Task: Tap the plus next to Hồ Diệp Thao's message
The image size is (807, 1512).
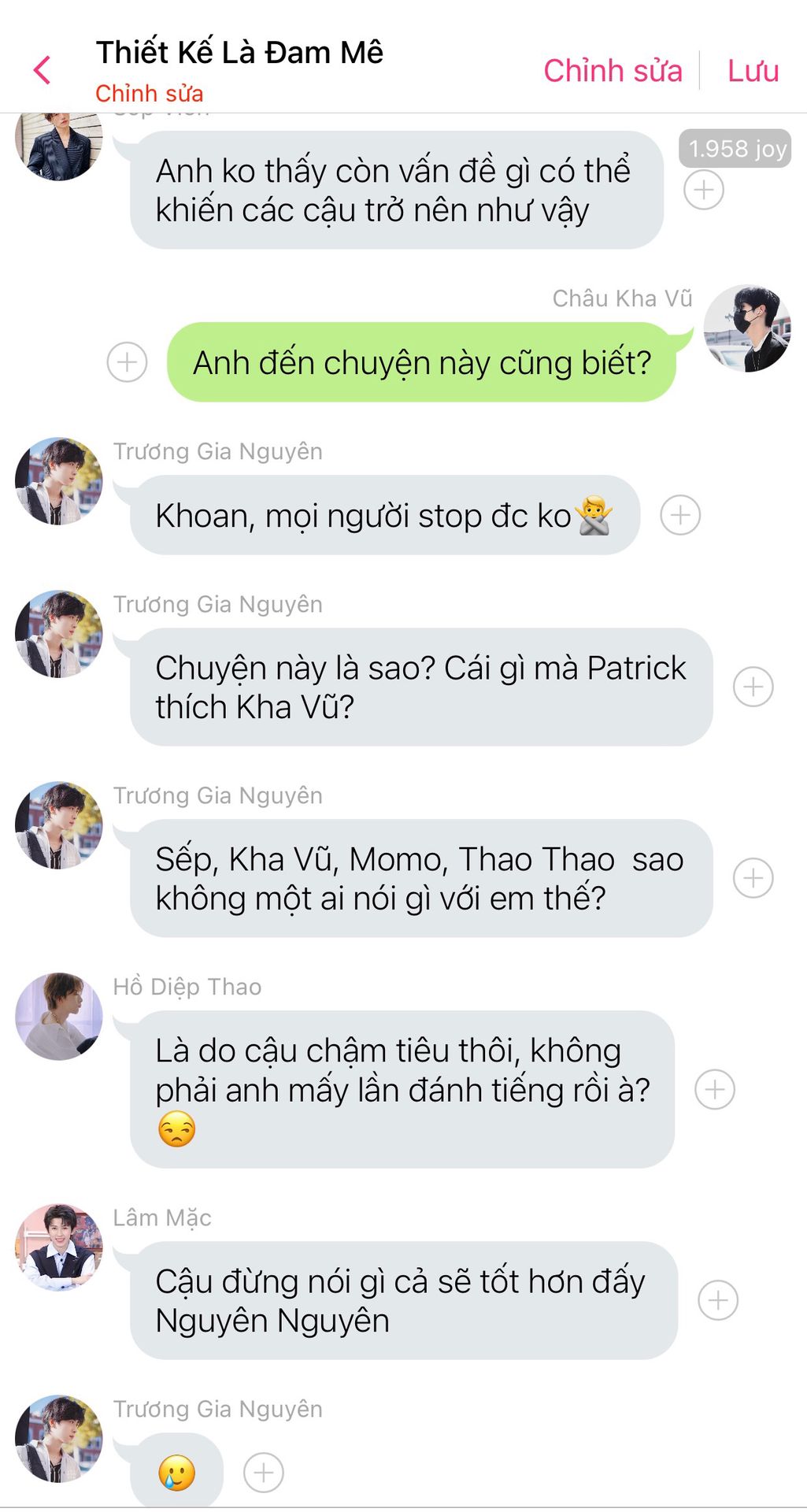Action: (x=715, y=1090)
